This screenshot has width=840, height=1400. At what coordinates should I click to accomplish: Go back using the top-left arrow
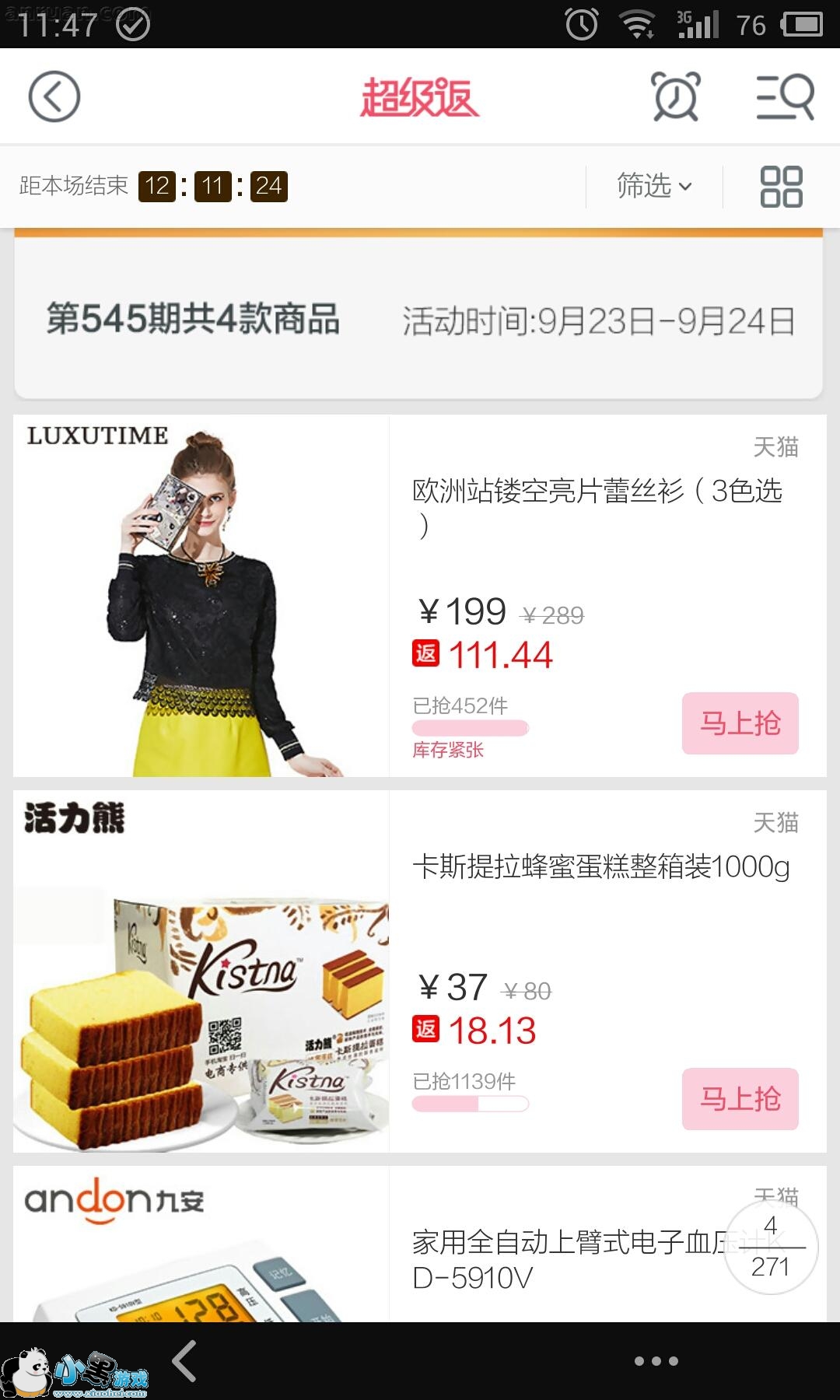click(54, 97)
